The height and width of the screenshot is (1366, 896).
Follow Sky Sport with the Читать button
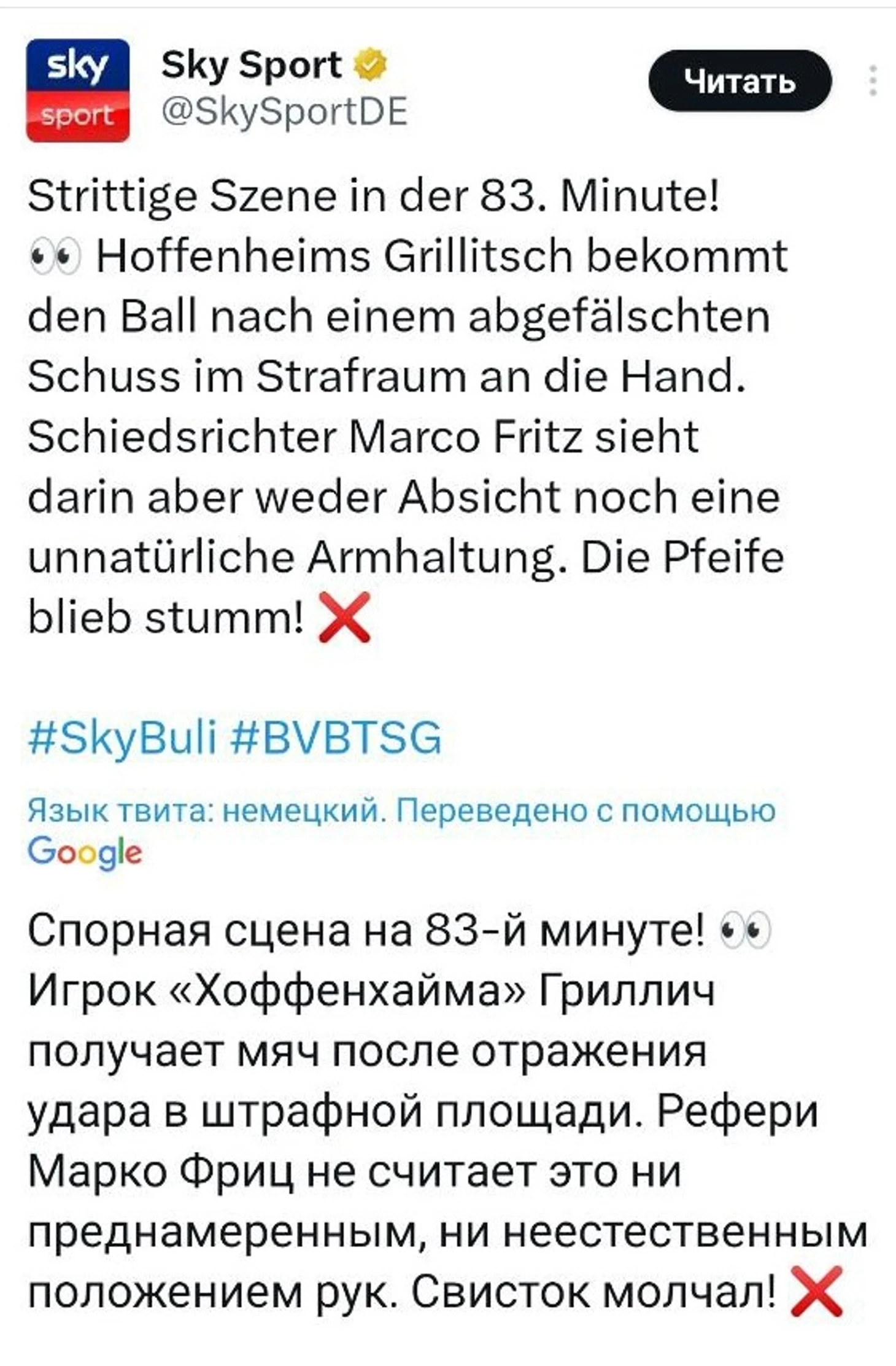[x=740, y=80]
